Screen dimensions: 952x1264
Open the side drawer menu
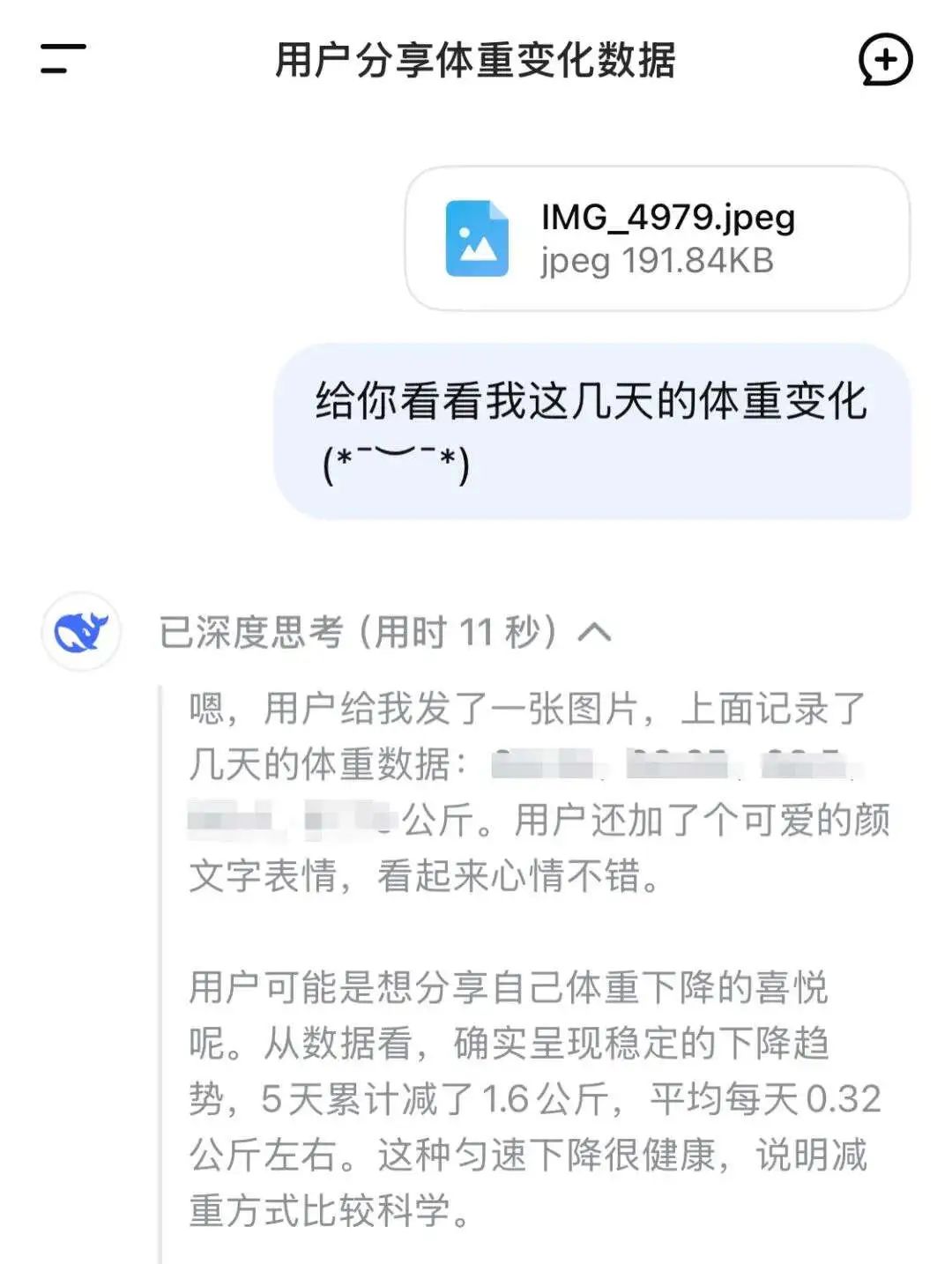pos(63,59)
